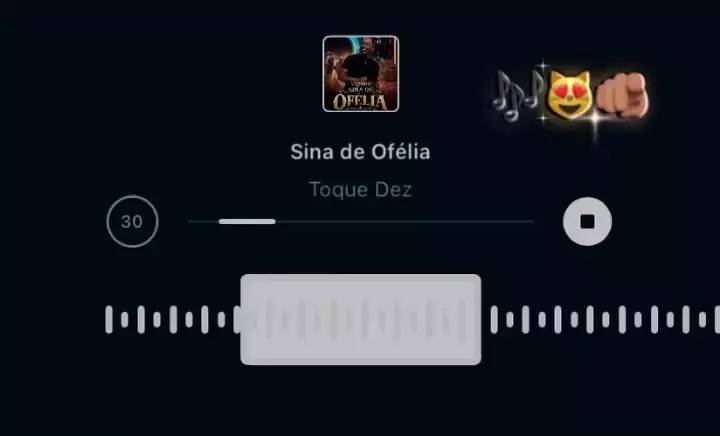Stop the Sina de Ofélia preview
The height and width of the screenshot is (436, 720).
click(x=587, y=221)
